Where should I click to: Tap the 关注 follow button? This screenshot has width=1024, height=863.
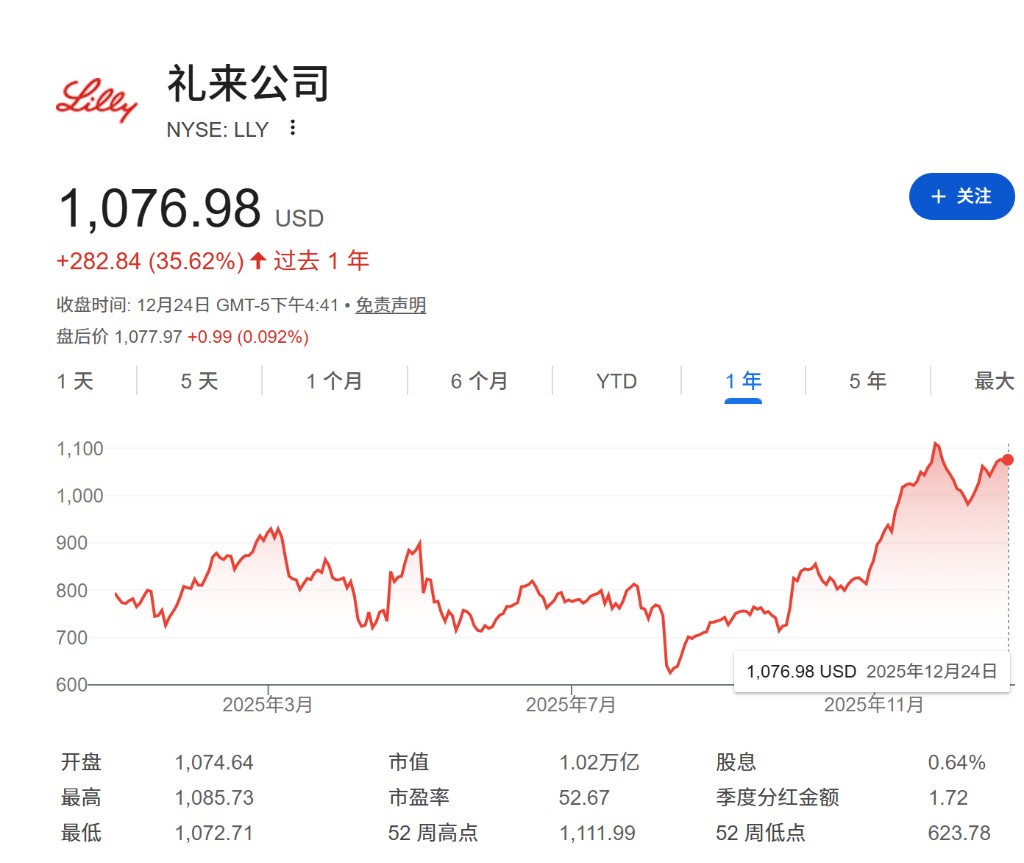coord(961,196)
